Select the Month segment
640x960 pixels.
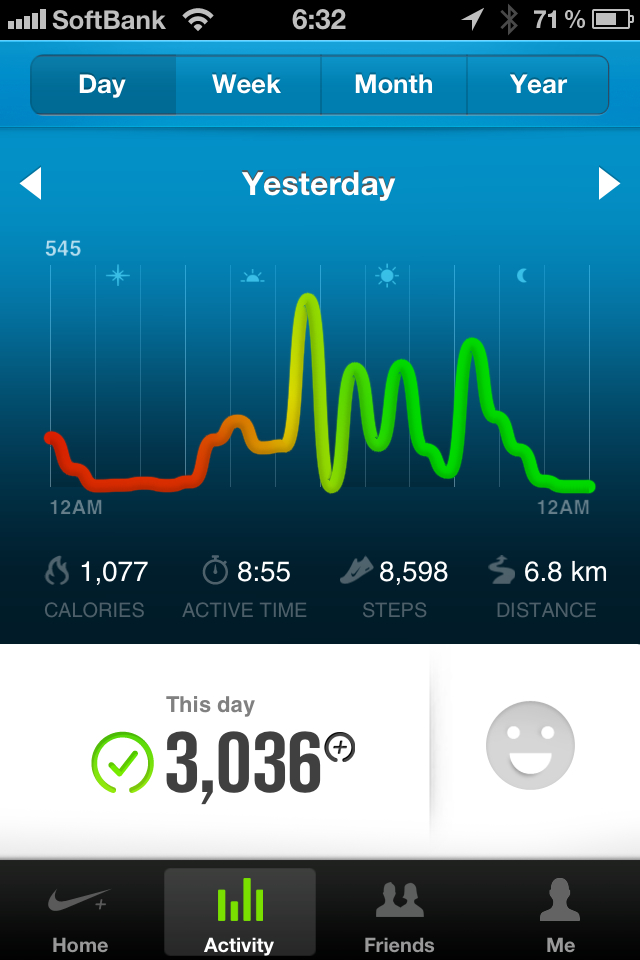click(393, 85)
